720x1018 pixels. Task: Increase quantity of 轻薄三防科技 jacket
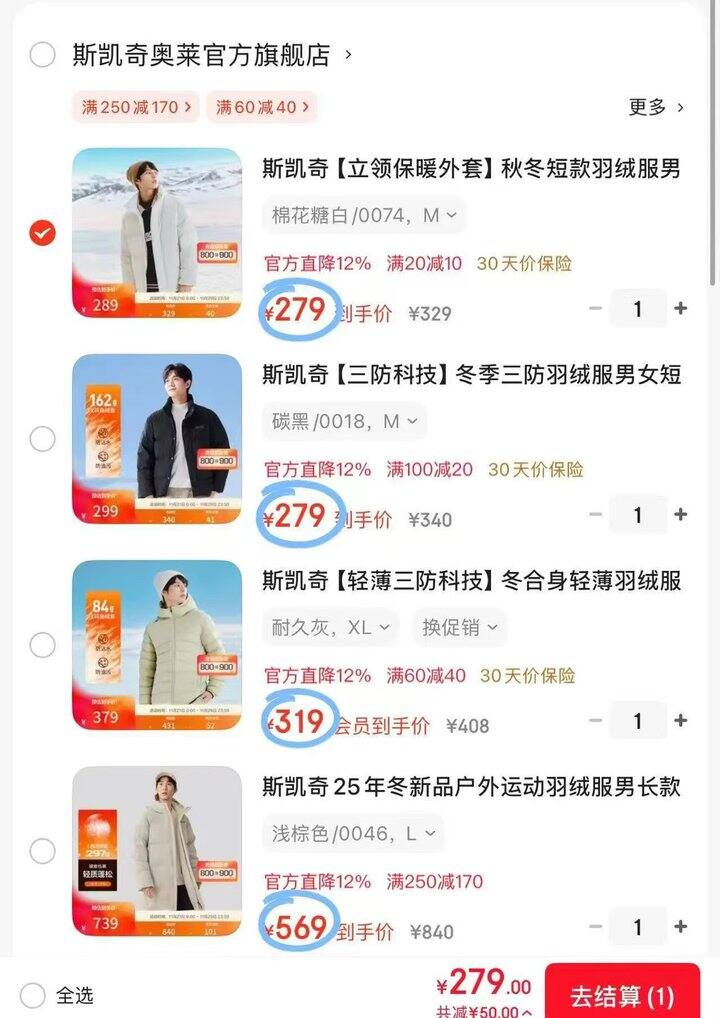coord(681,721)
